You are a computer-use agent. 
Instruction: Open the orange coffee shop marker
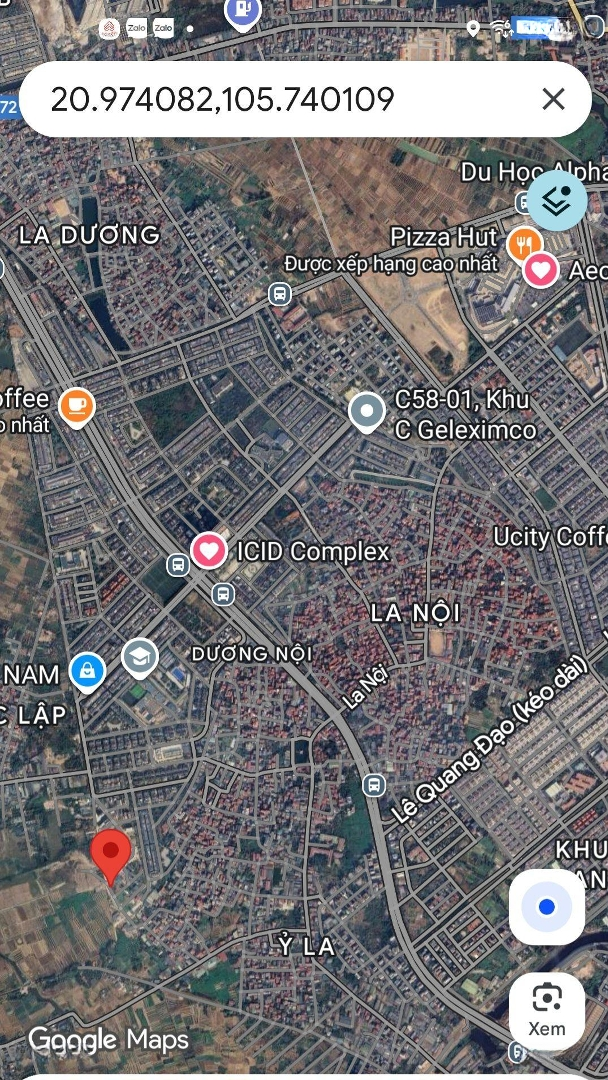pyautogui.click(x=77, y=406)
